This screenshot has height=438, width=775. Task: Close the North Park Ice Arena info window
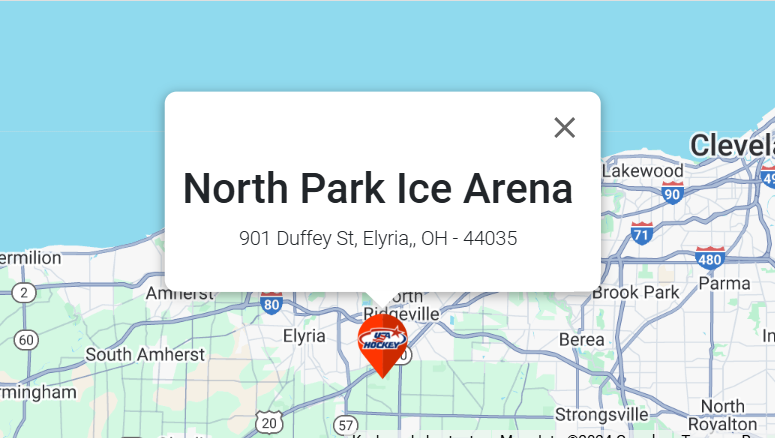[x=565, y=128]
